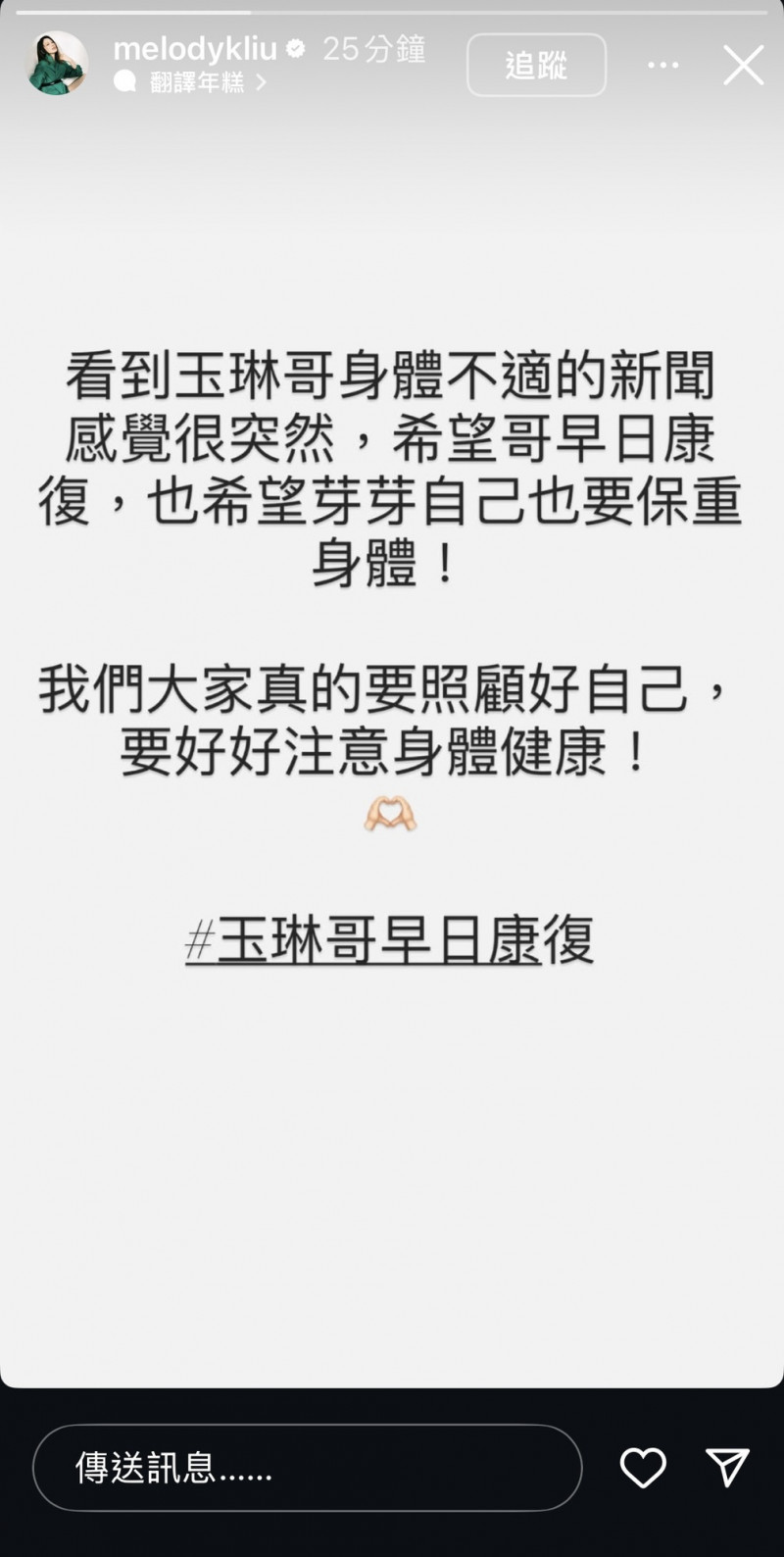Open the three-dot more options menu
Screen dimensions: 784x1557
[663, 66]
